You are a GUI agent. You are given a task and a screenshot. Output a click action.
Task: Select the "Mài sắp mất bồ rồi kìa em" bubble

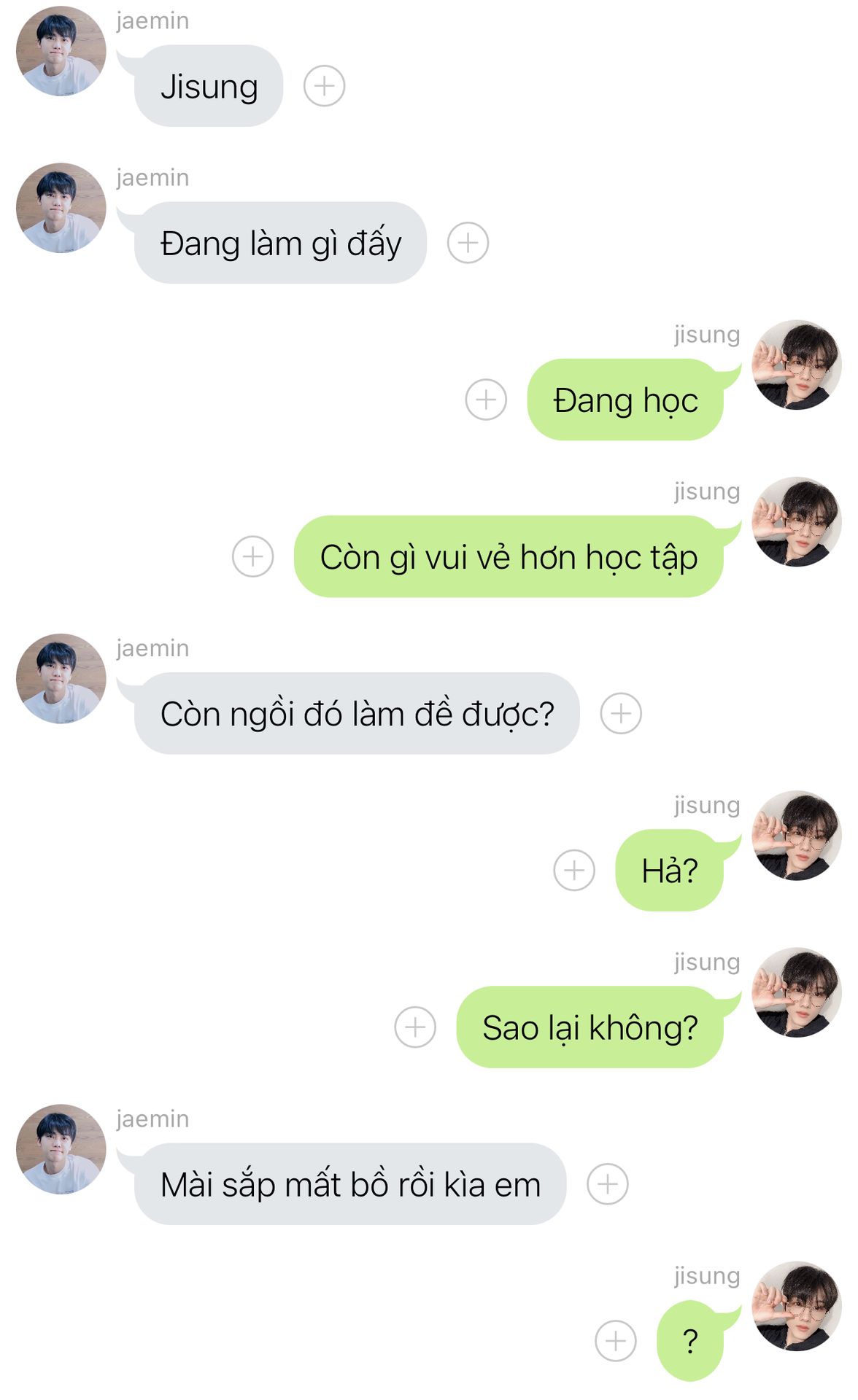pos(350,1184)
